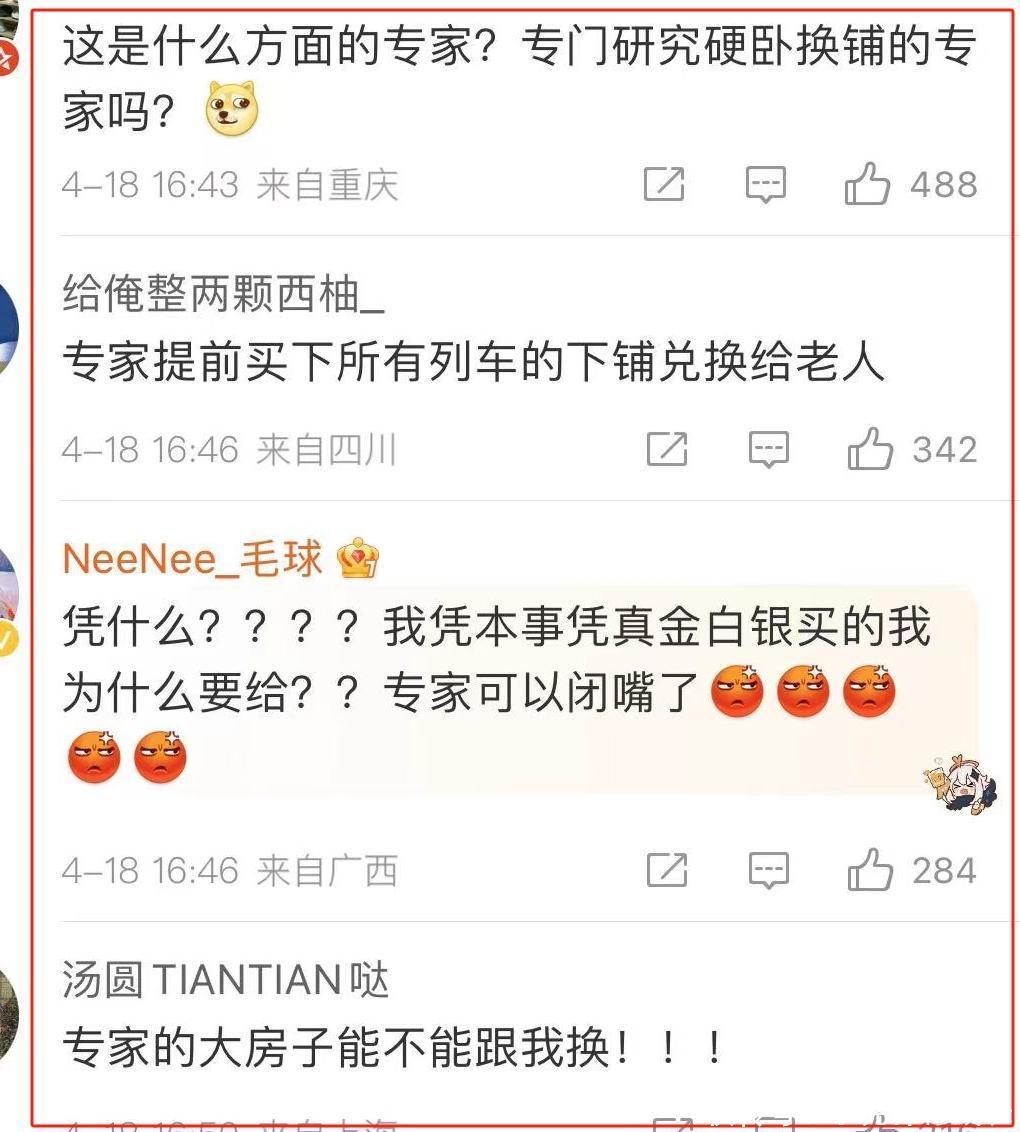
Task: Repost 给俺整两颗西柚_'s comment
Action: [667, 450]
